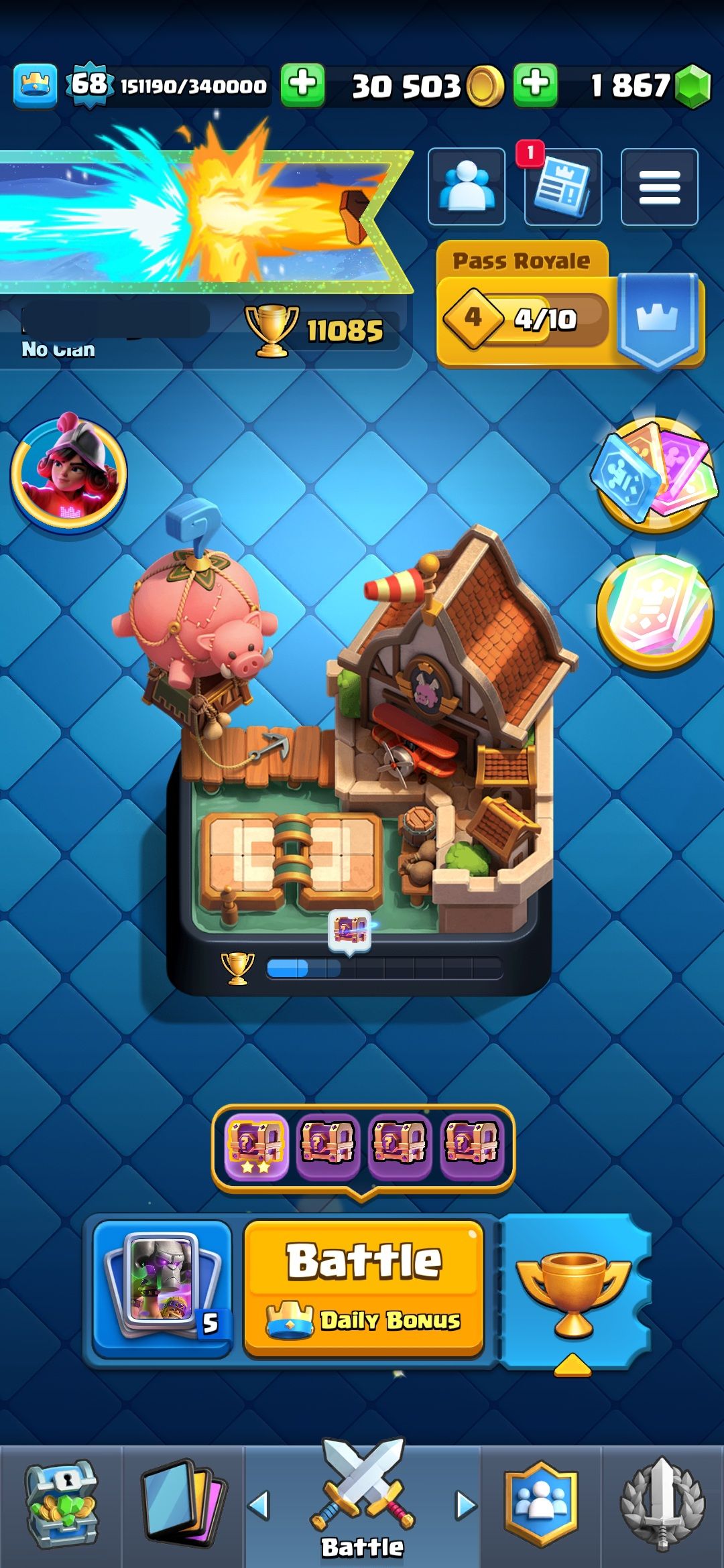Image resolution: width=724 pixels, height=1568 pixels.
Task: Start a Battle
Action: [363, 1287]
